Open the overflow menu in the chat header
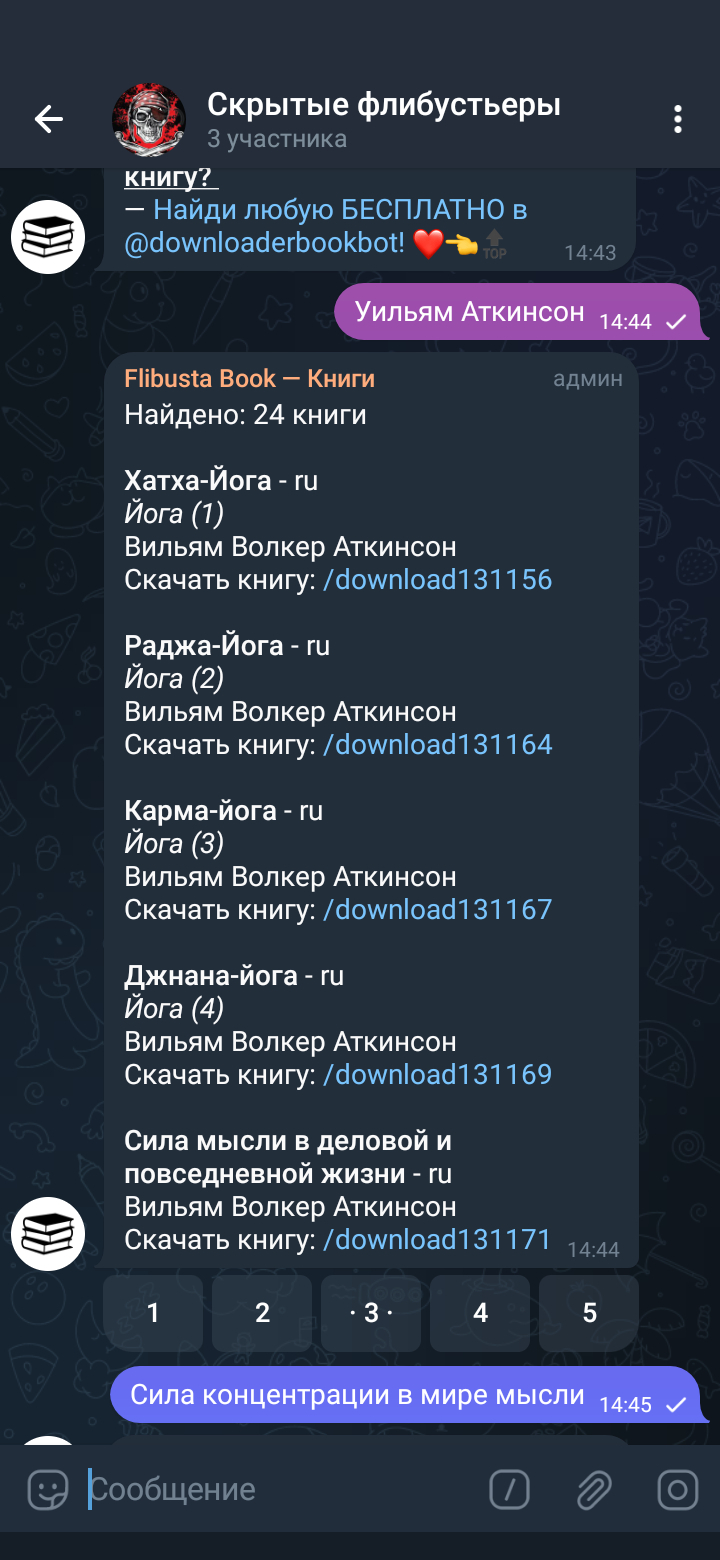The width and height of the screenshot is (720, 1560). pos(678,120)
